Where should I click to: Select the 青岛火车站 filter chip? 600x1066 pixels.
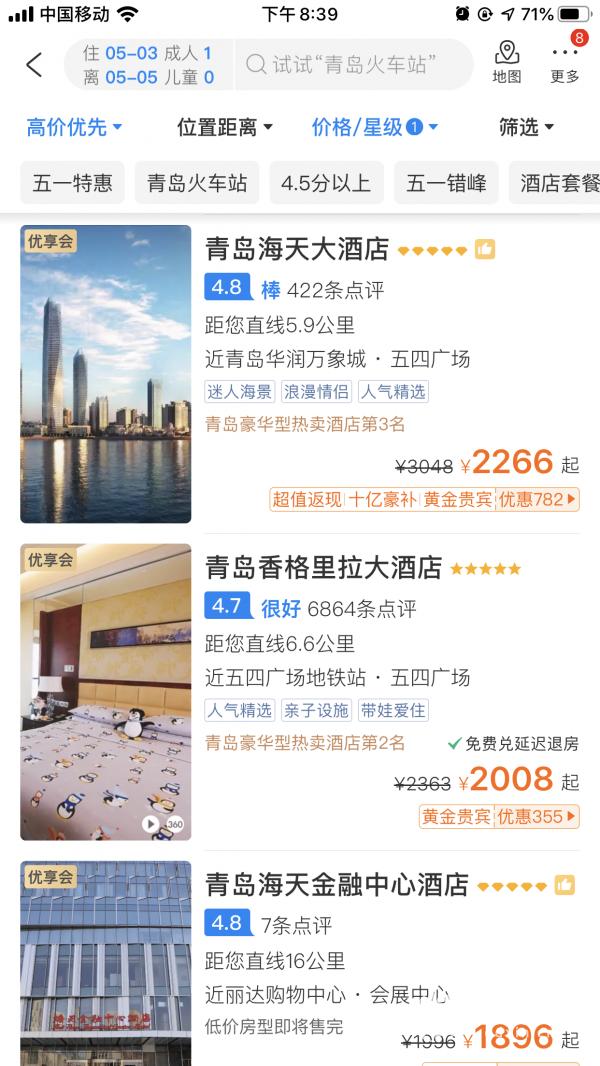point(197,183)
